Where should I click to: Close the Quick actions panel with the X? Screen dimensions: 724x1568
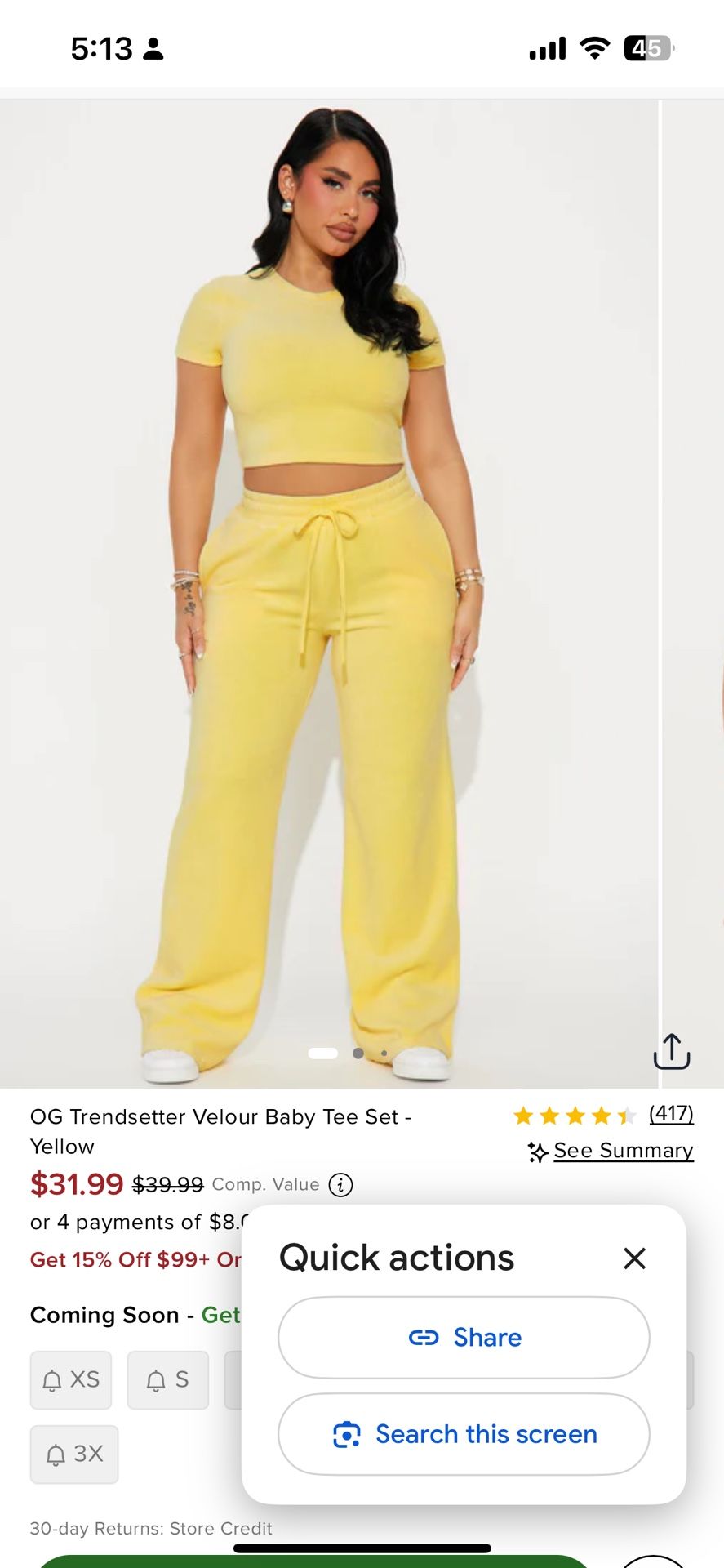pyautogui.click(x=635, y=1258)
